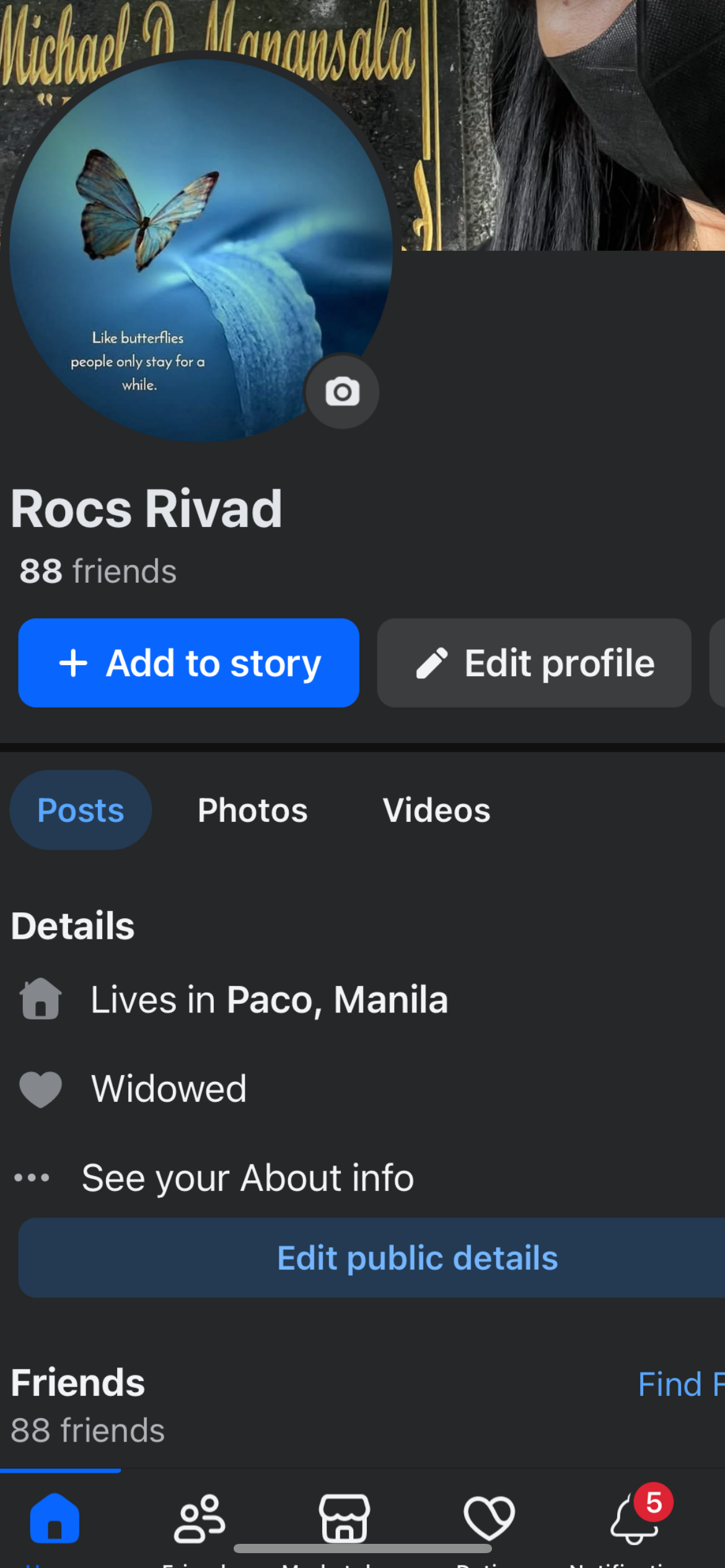Viewport: 725px width, 1568px height.
Task: Open the cover photo
Action: 558,124
